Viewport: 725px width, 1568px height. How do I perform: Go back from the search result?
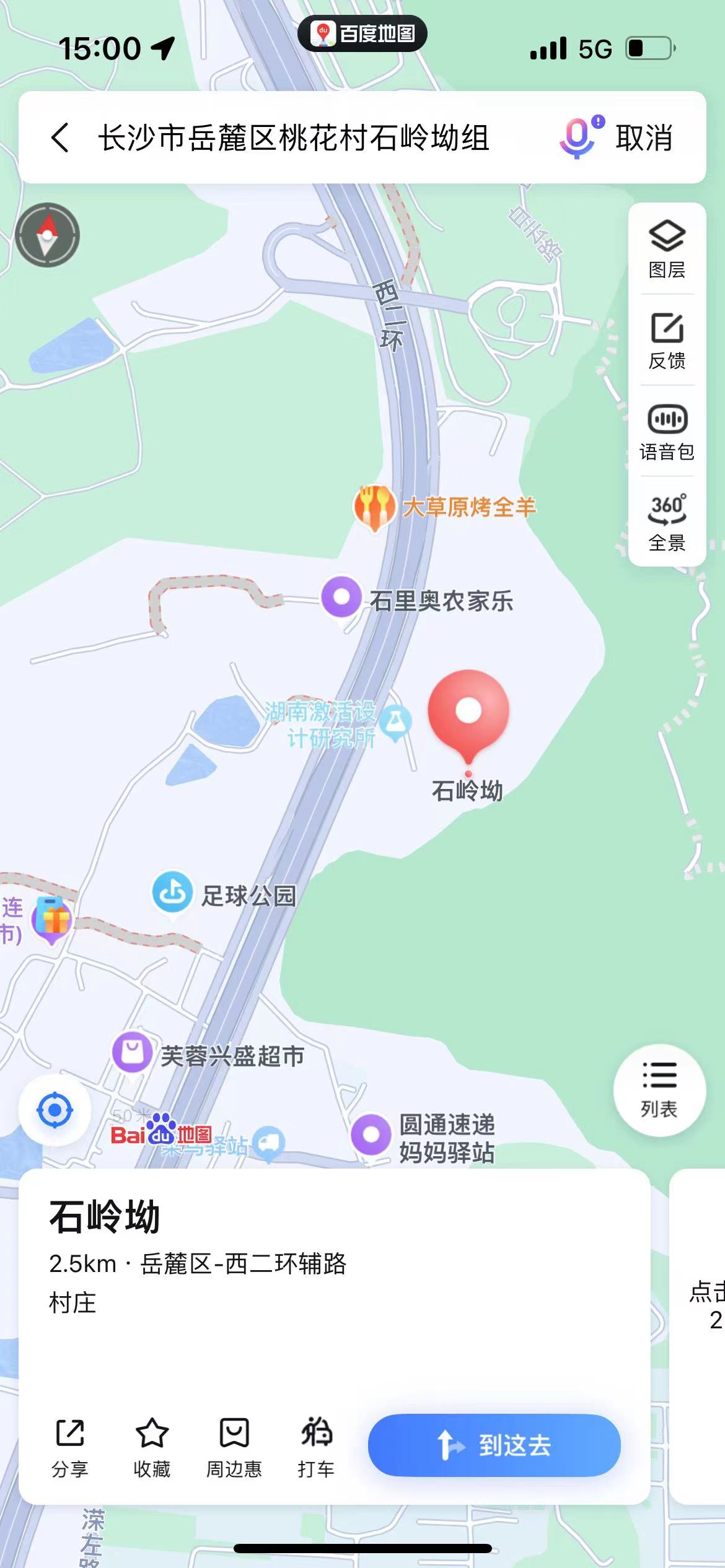coord(60,137)
